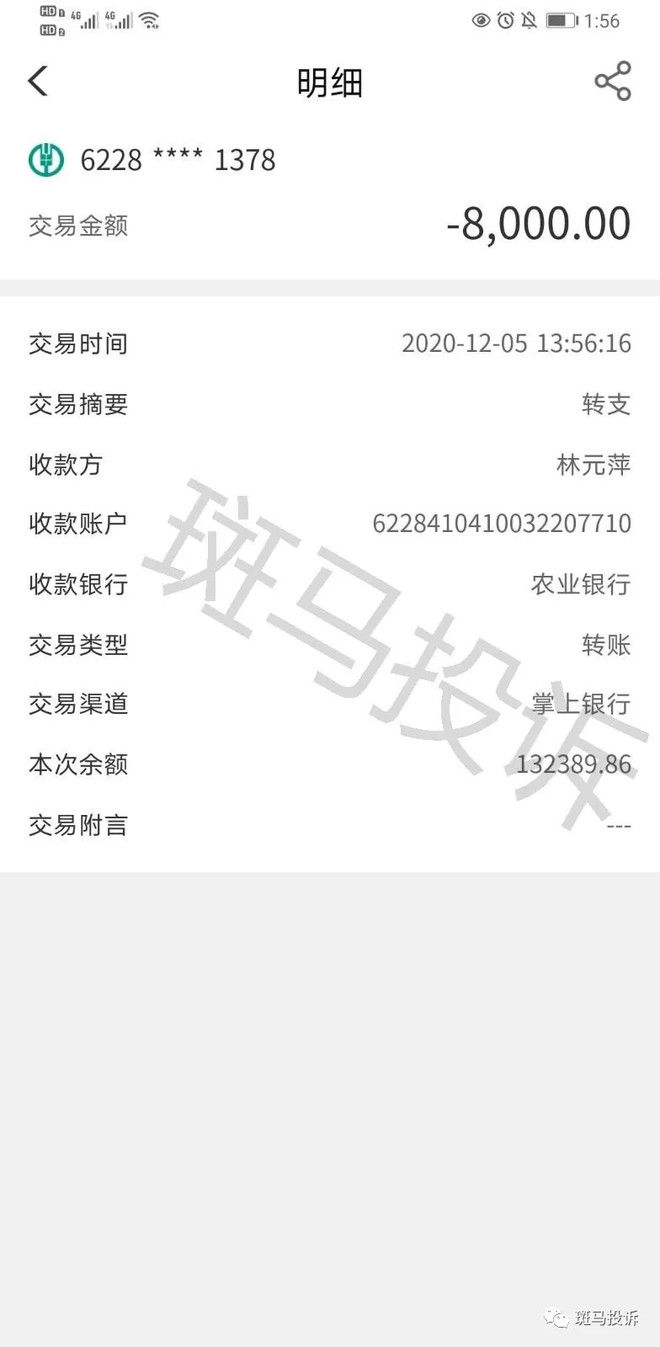Go back from the 明细 page

tap(38, 81)
